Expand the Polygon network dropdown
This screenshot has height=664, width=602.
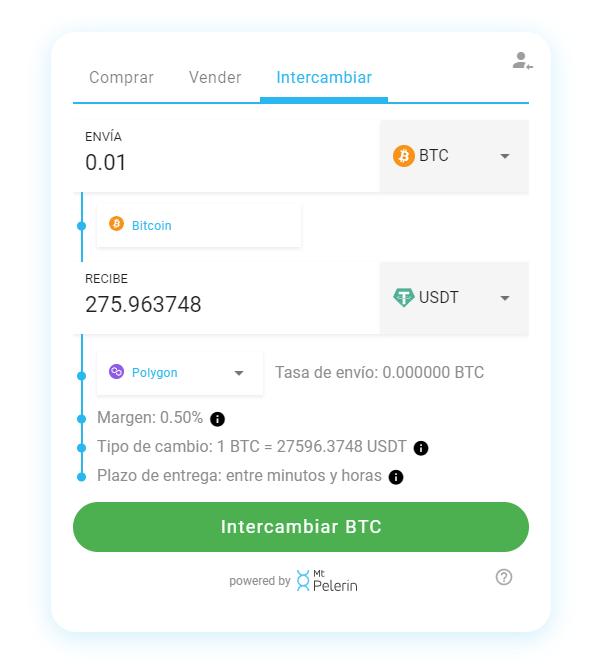(180, 372)
